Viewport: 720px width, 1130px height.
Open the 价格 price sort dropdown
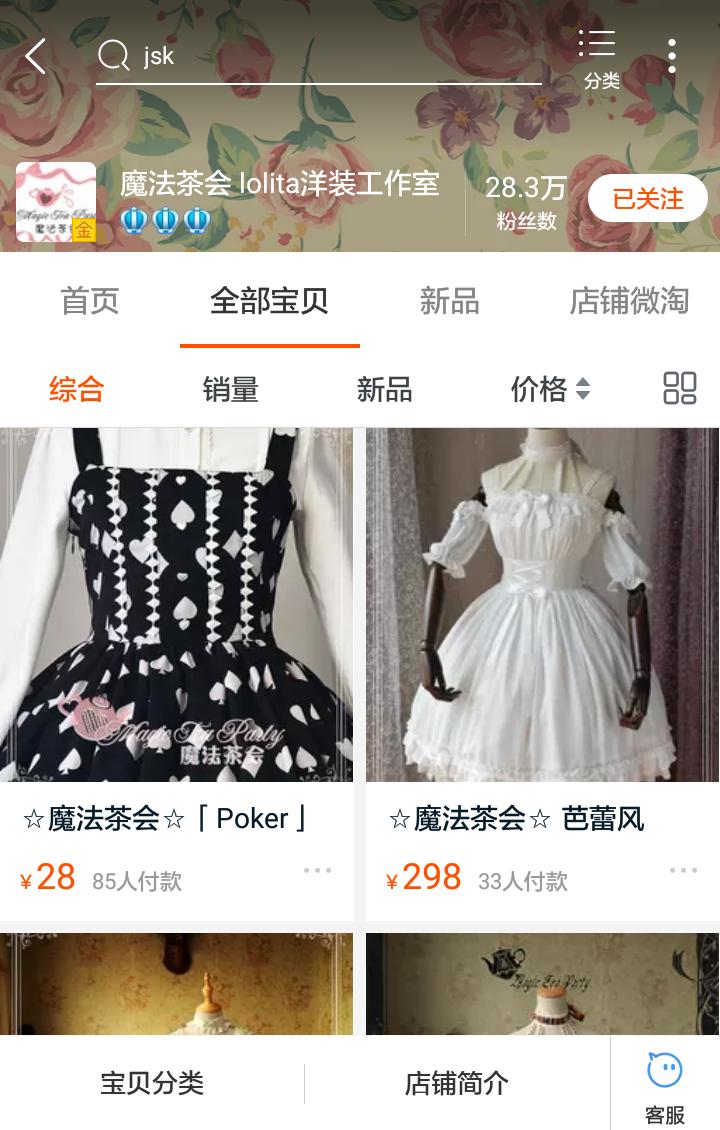(550, 390)
